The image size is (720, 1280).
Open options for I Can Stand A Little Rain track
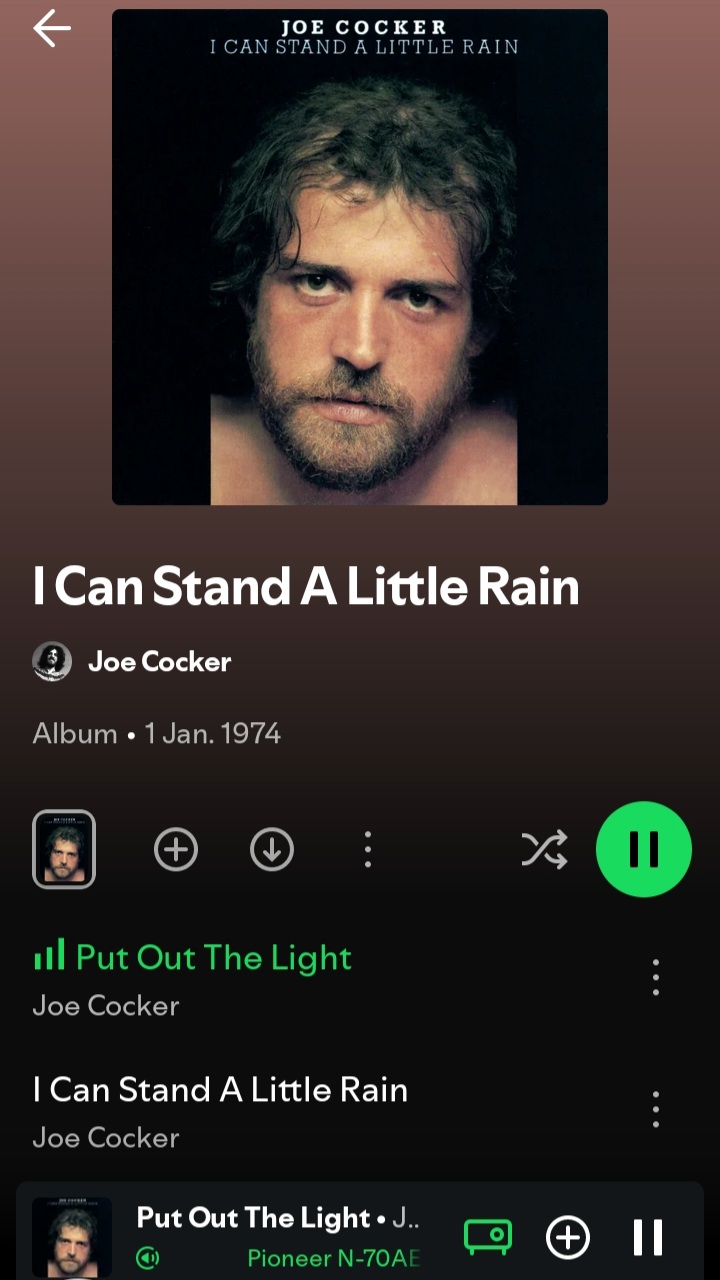[x=656, y=1109]
